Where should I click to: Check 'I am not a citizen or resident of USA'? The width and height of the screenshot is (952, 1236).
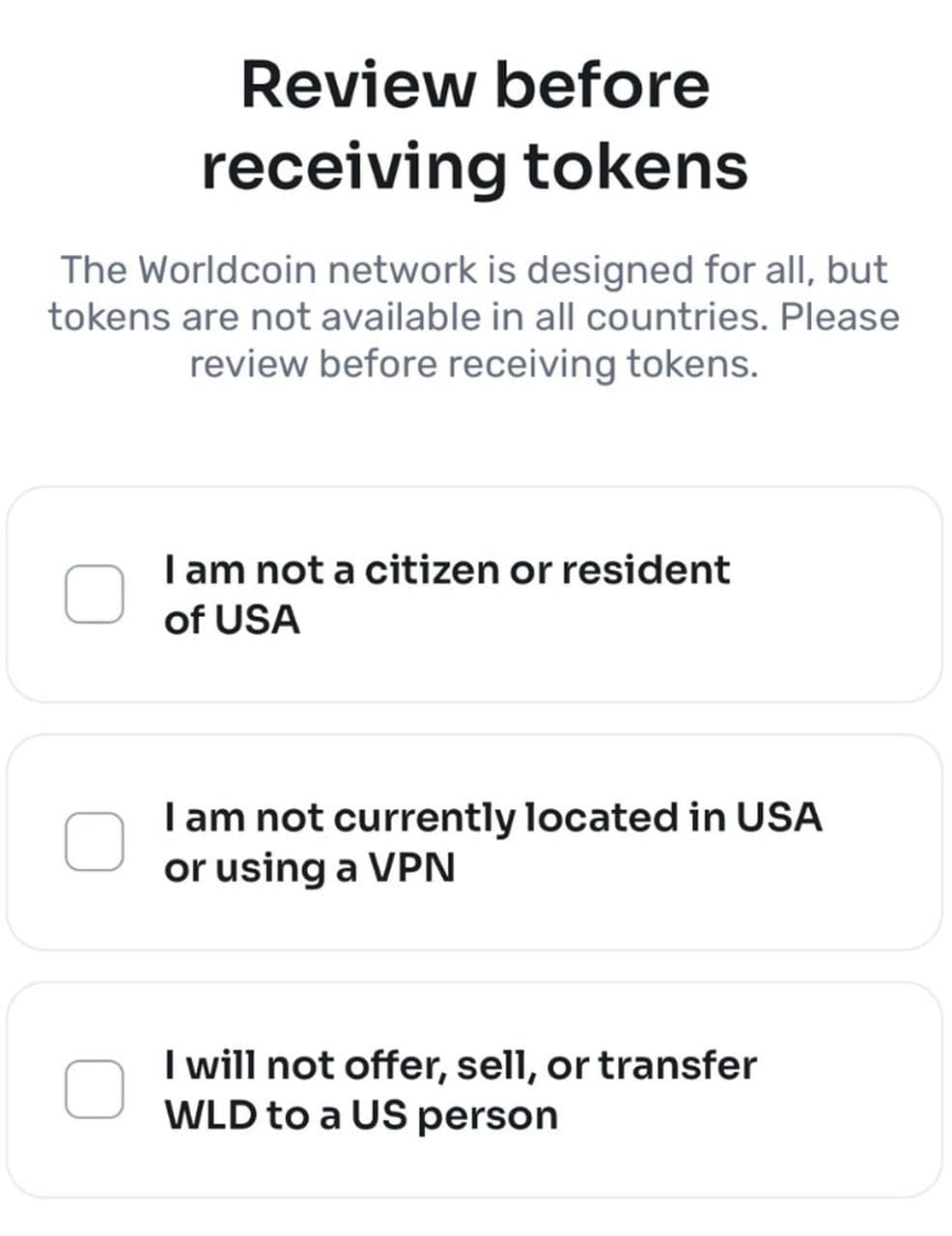click(x=94, y=595)
